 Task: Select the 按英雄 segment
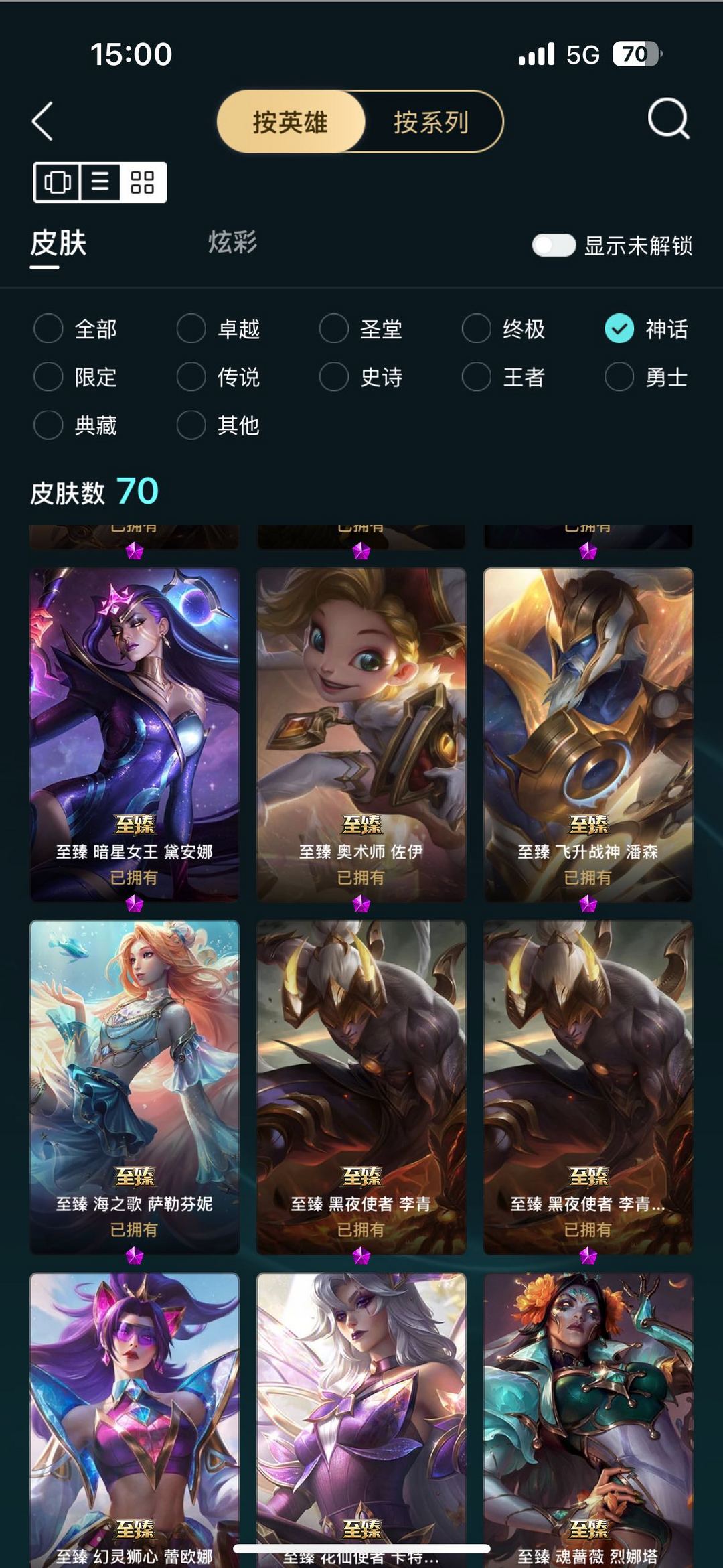click(x=291, y=122)
